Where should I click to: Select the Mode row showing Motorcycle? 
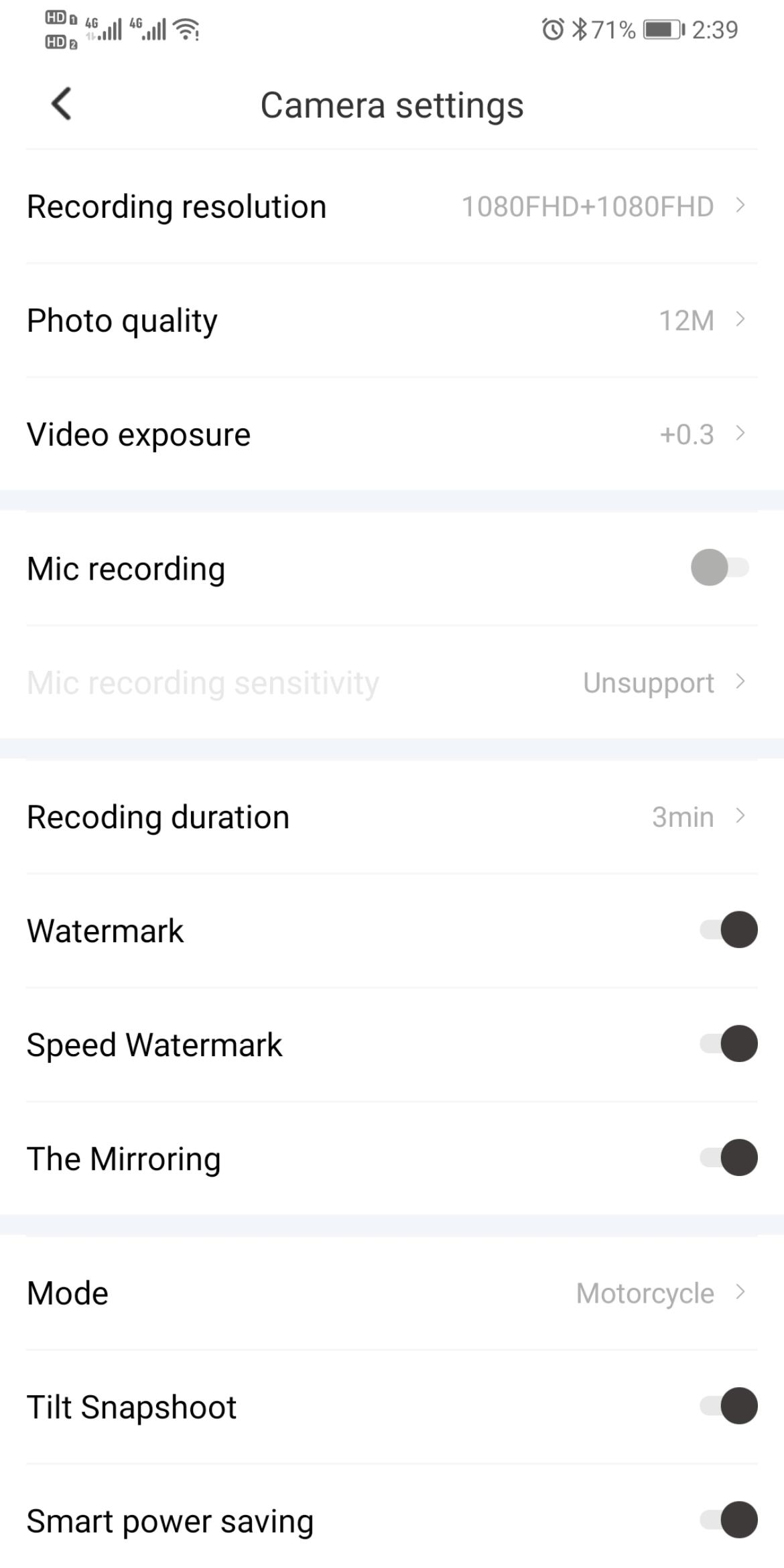(392, 1293)
